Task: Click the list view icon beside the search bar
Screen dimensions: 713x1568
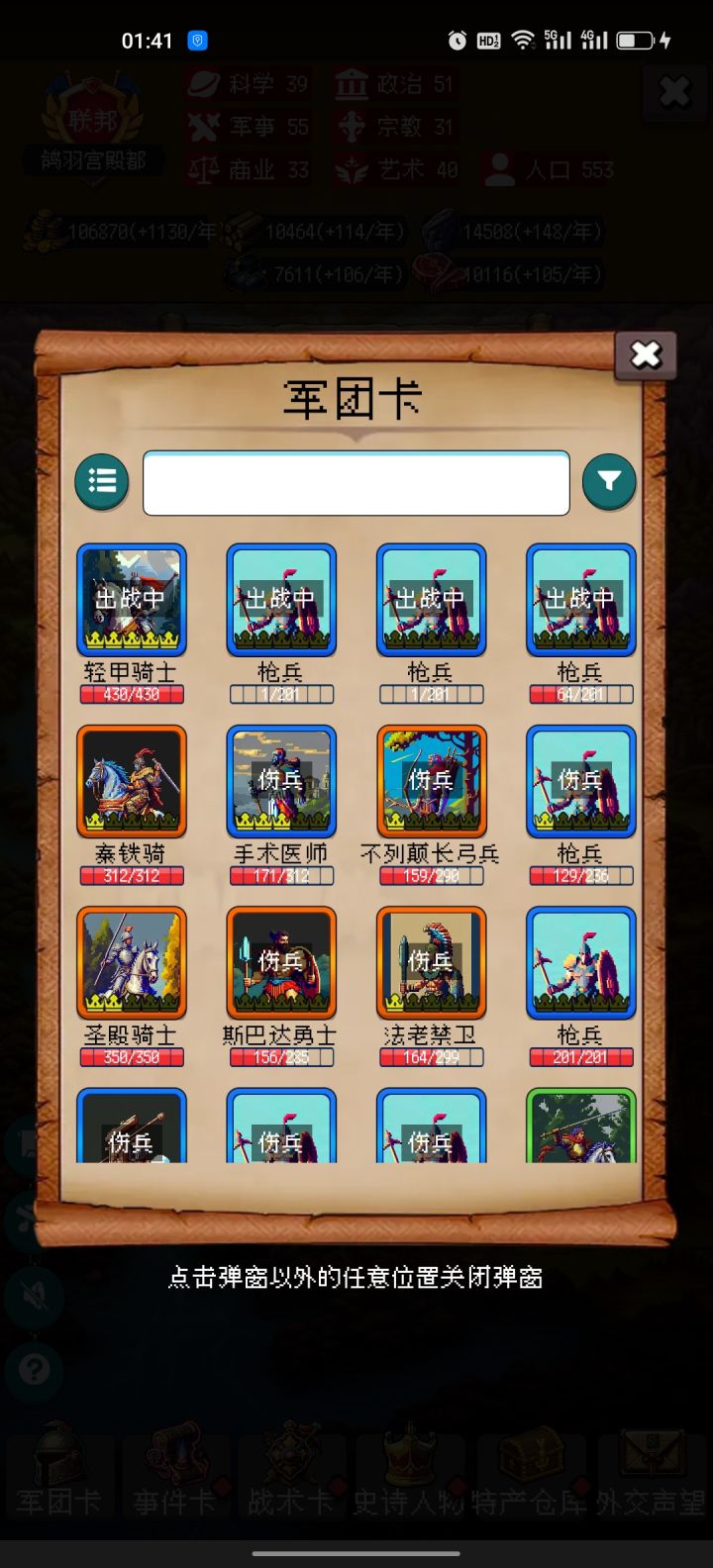Action: 101,482
